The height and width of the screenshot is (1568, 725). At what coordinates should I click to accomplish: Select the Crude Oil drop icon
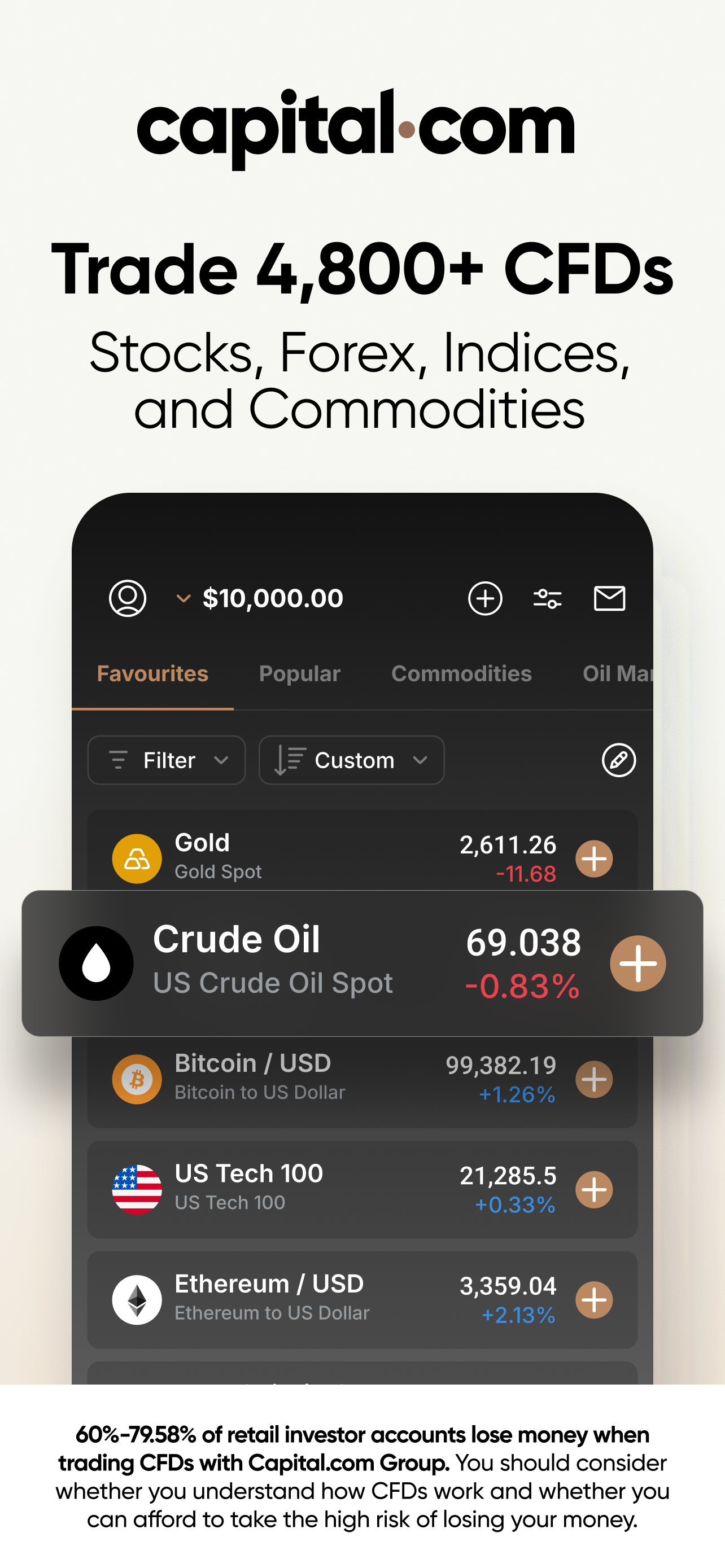[x=96, y=962]
